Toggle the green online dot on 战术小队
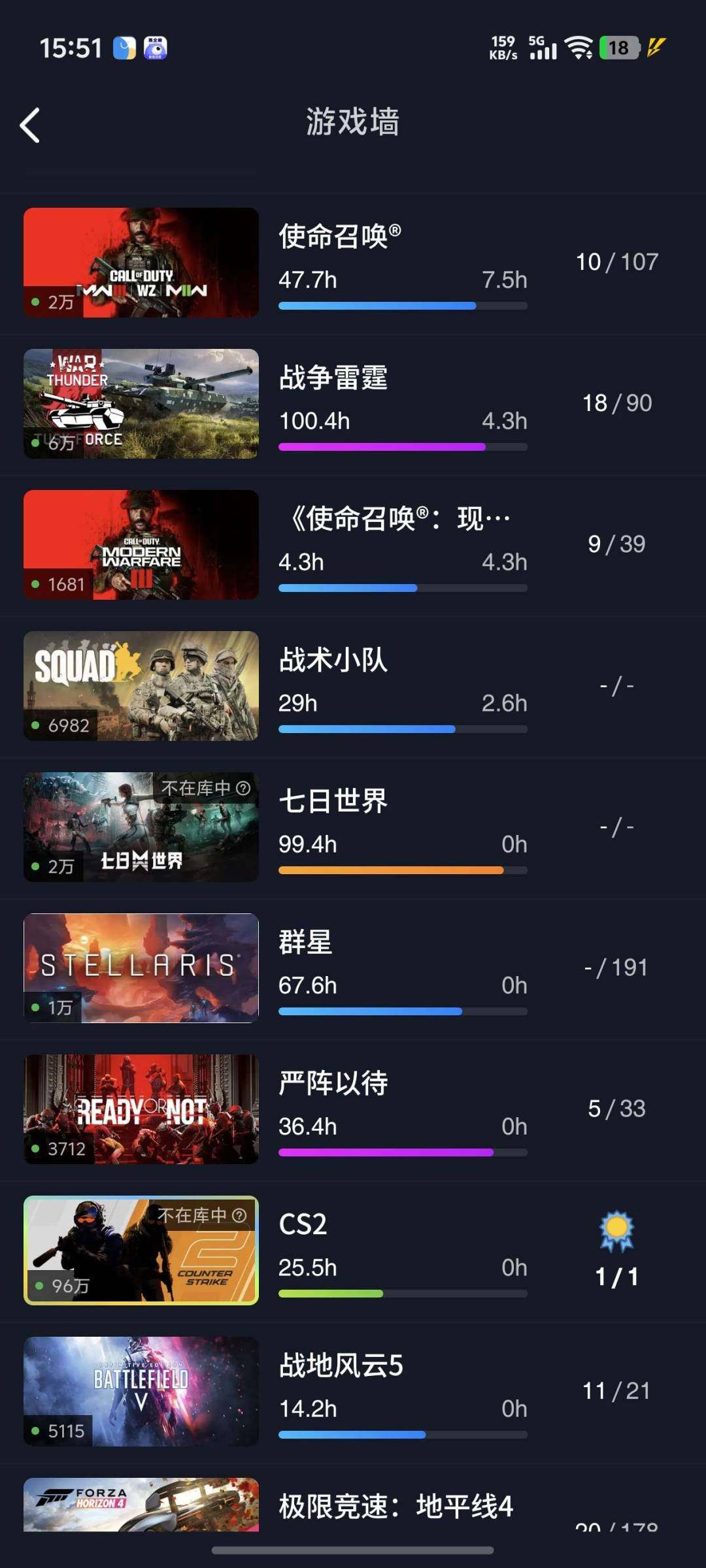The height and width of the screenshot is (1568, 706). [36, 724]
